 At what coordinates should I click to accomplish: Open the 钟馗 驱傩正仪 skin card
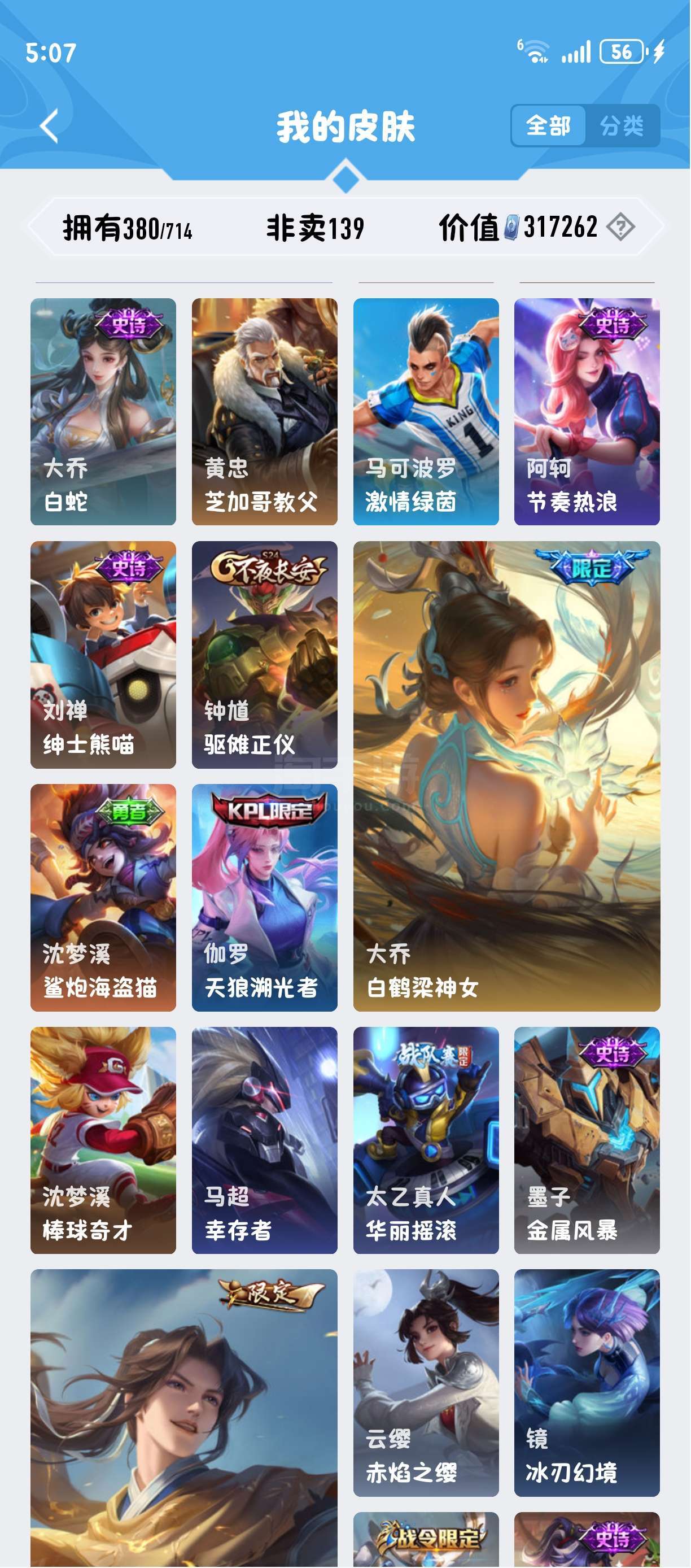point(265,654)
